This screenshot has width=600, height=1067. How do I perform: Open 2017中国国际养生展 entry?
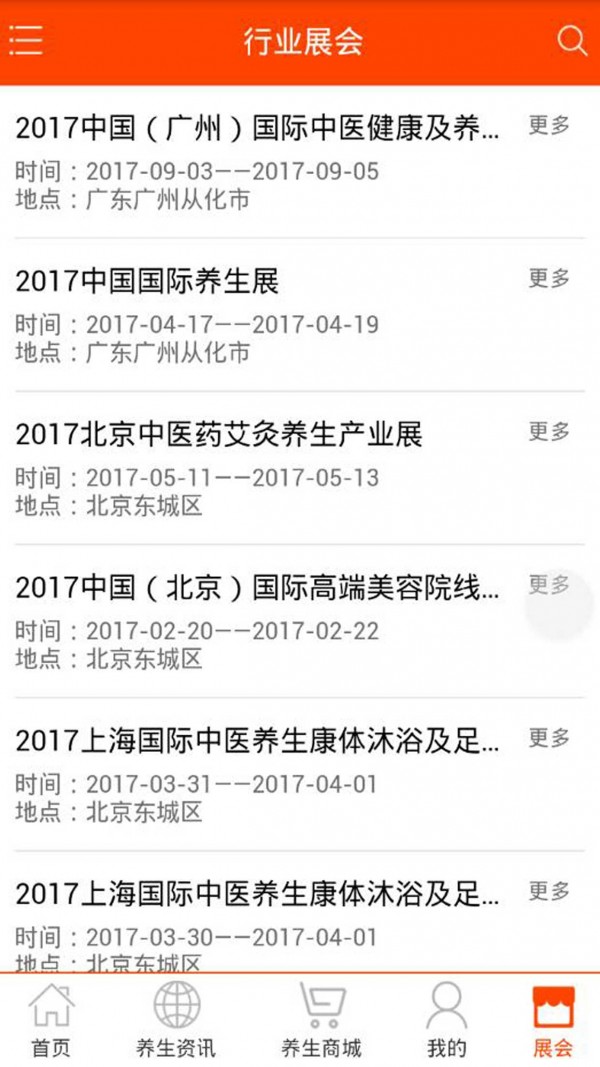pyautogui.click(x=147, y=282)
